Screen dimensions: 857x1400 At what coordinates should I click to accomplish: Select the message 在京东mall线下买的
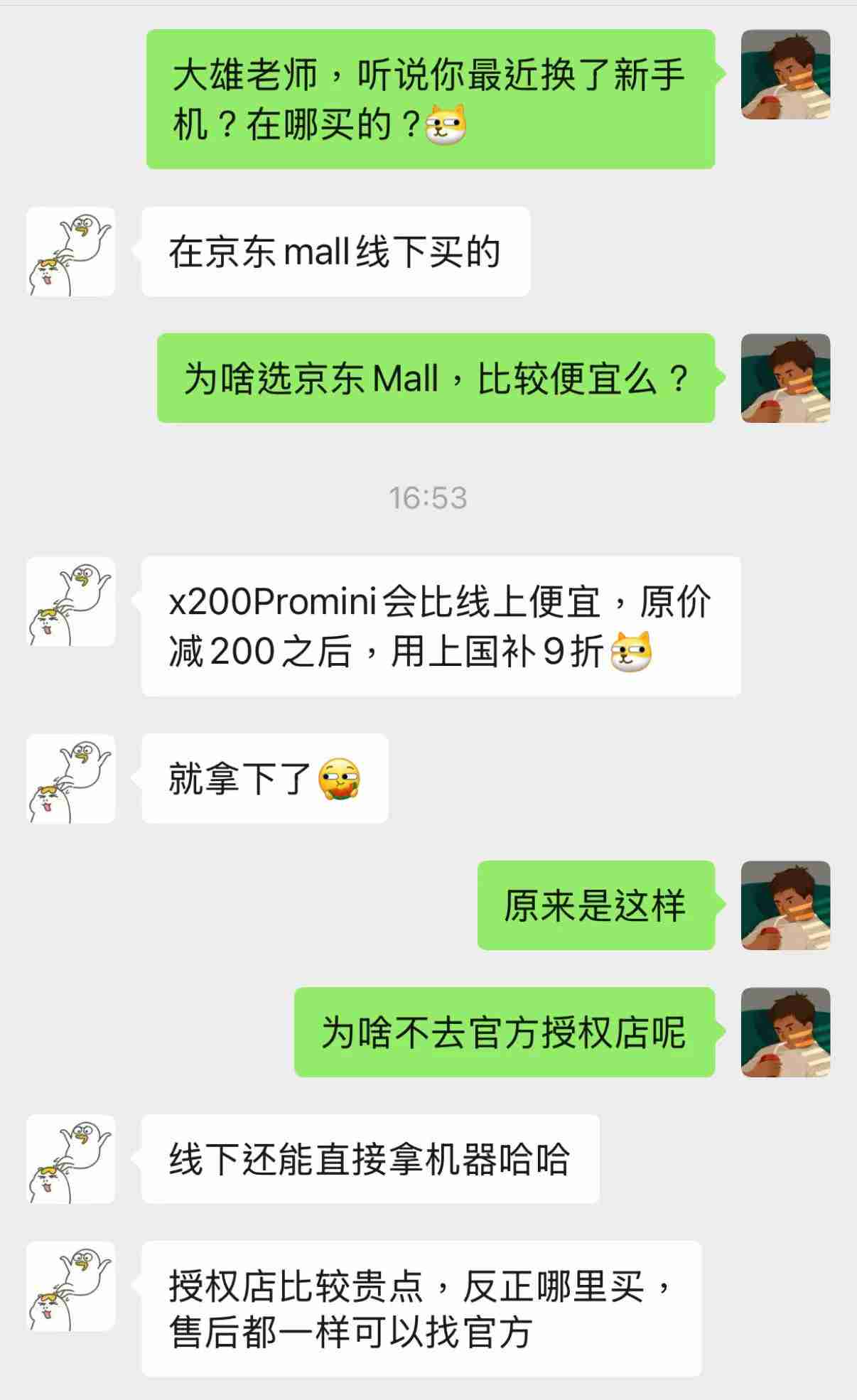(334, 251)
